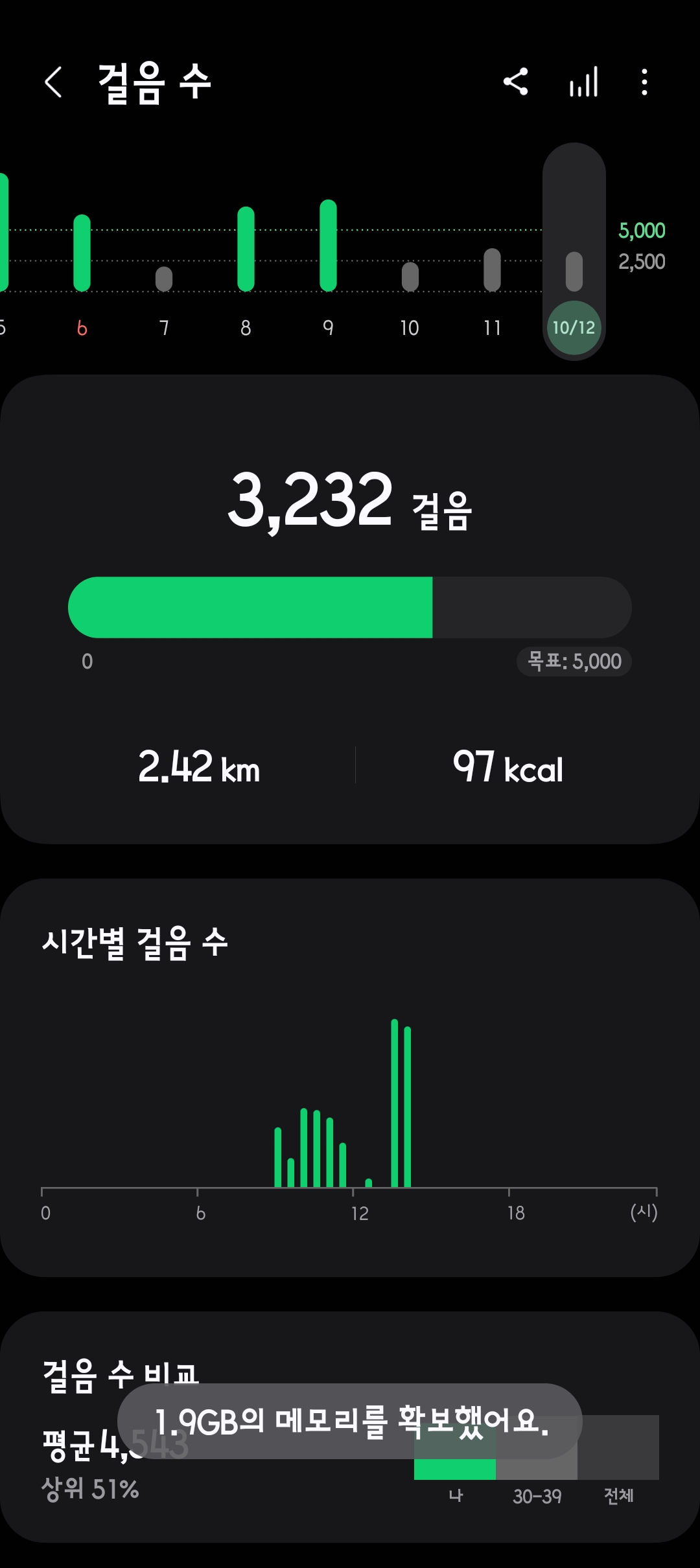Open the step trends chart icon
Viewport: 700px width, 1568px height.
(x=583, y=82)
